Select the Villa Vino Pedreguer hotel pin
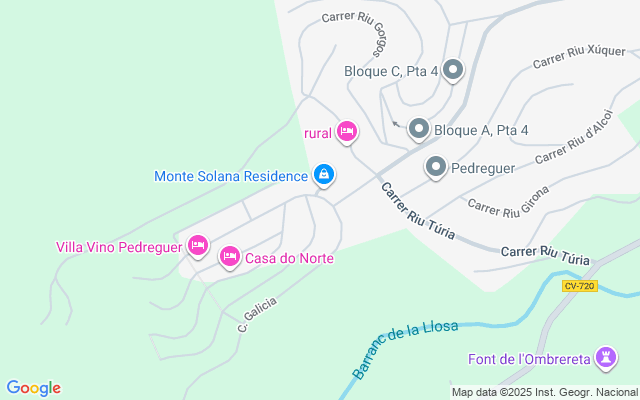 click(x=198, y=245)
